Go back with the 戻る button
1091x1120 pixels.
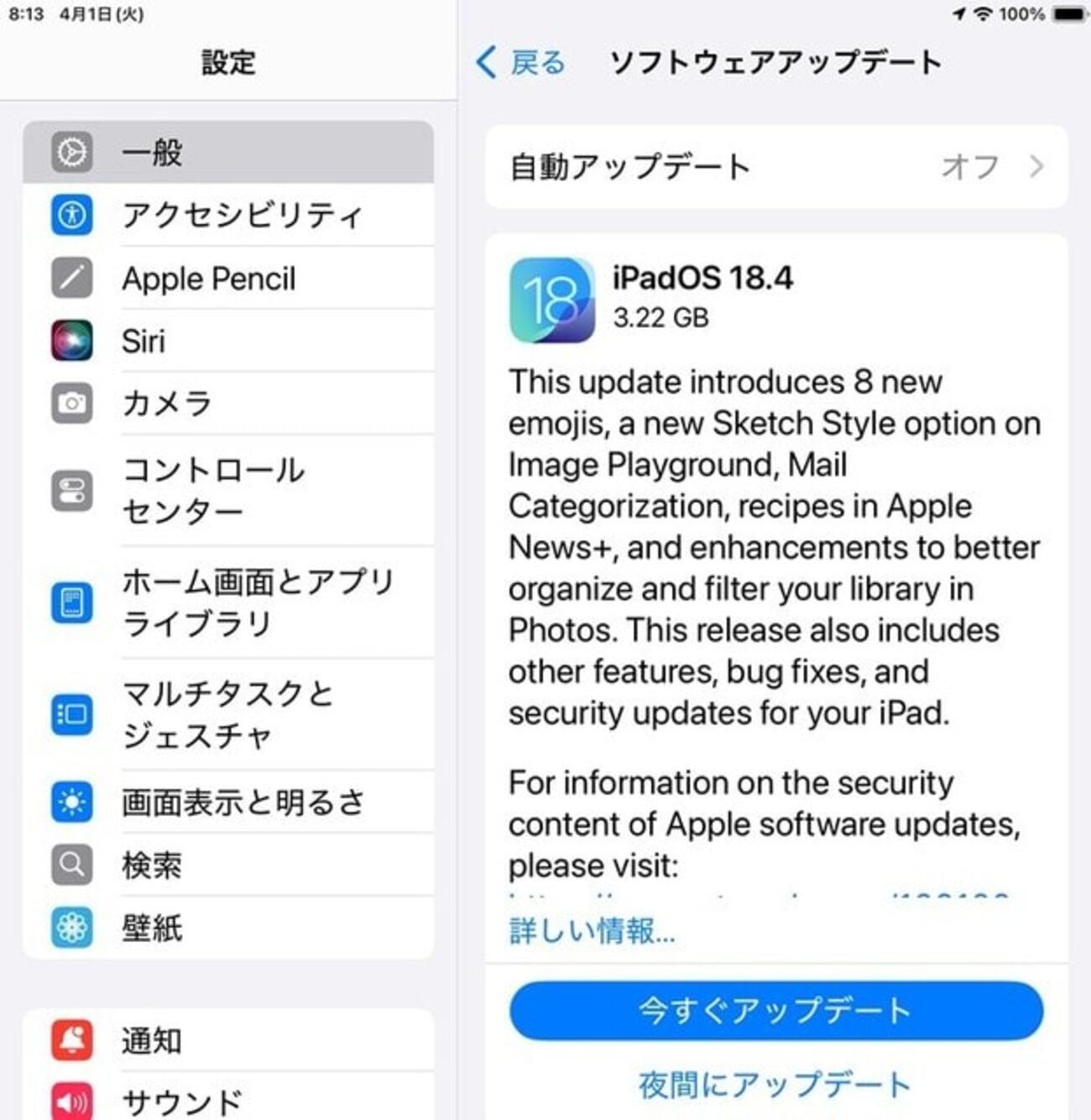point(521,63)
